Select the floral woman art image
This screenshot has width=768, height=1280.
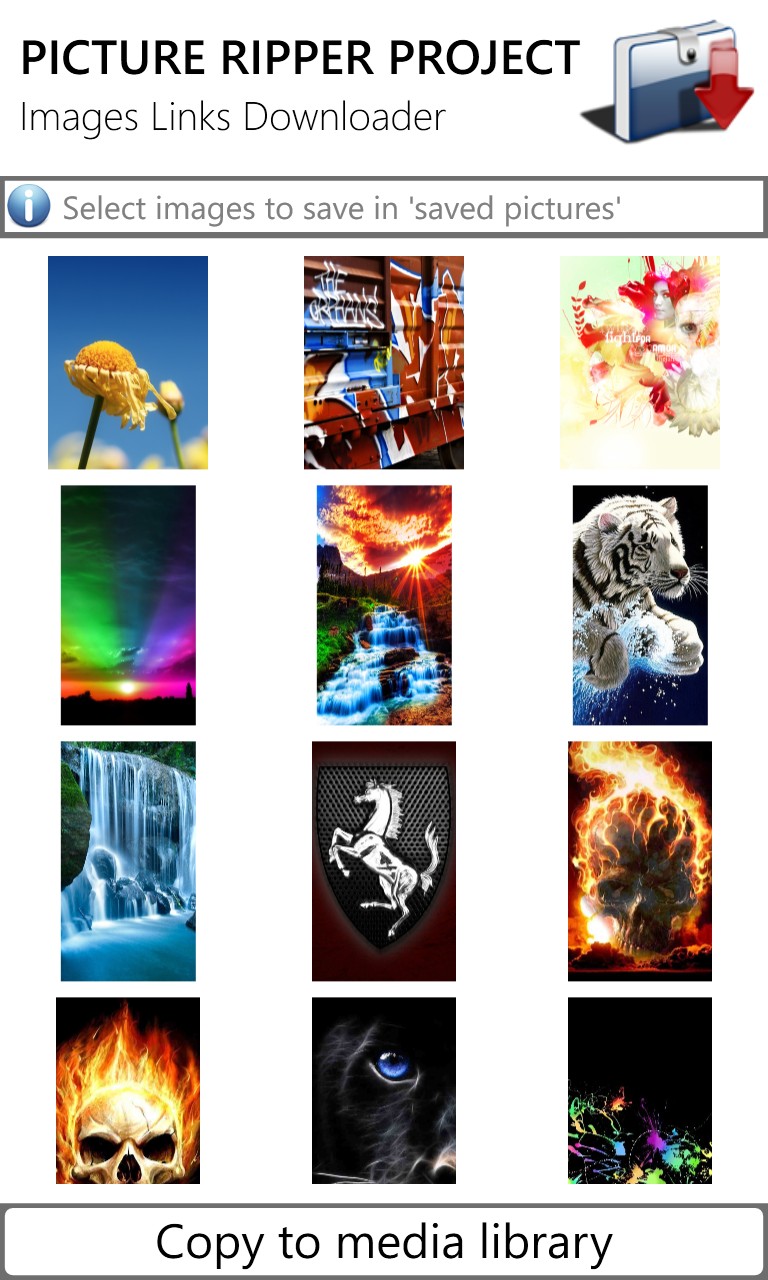pos(640,362)
